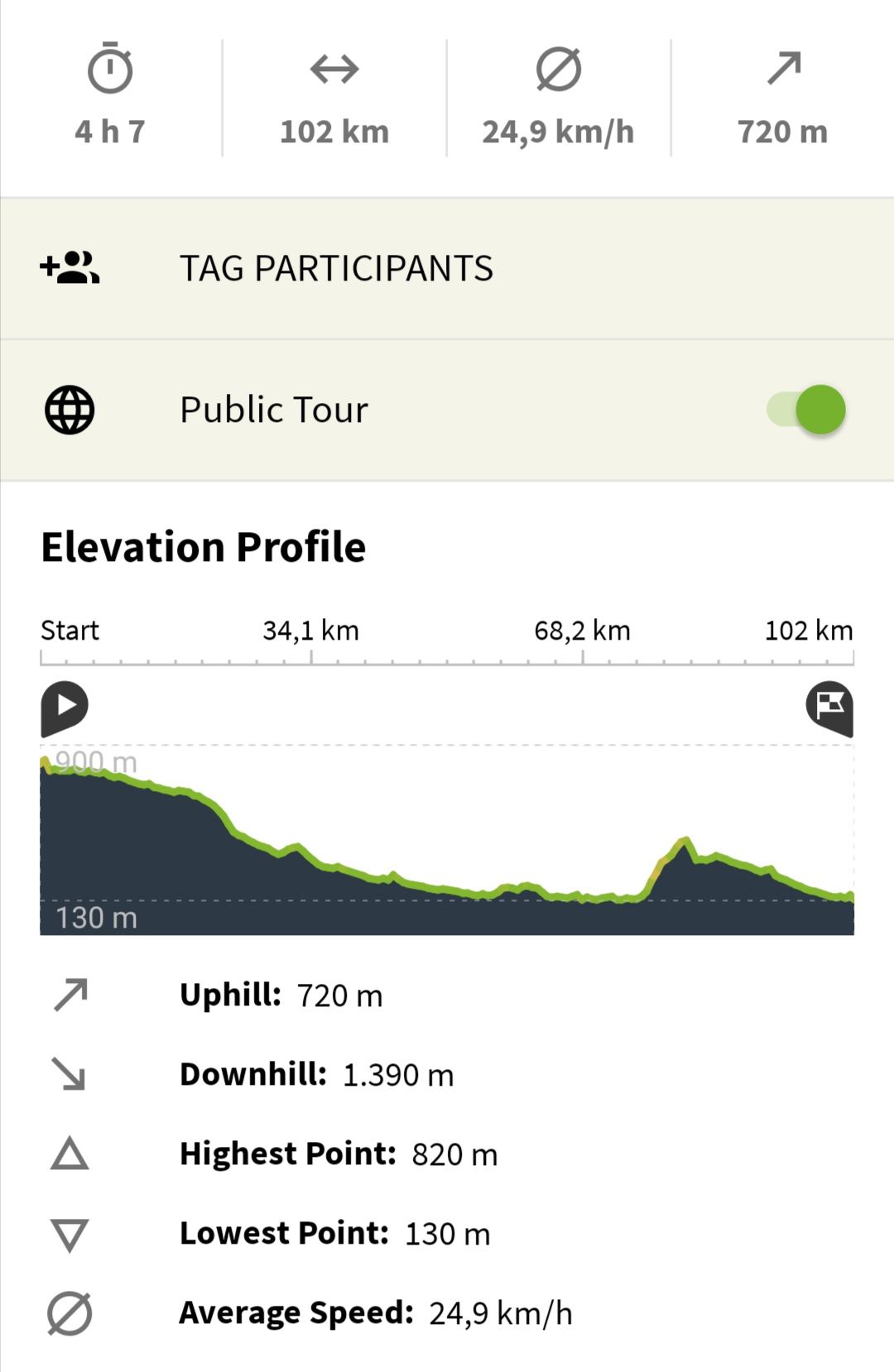Turn off the Public Tour switch
This screenshot has width=894, height=1372.
coord(806,410)
